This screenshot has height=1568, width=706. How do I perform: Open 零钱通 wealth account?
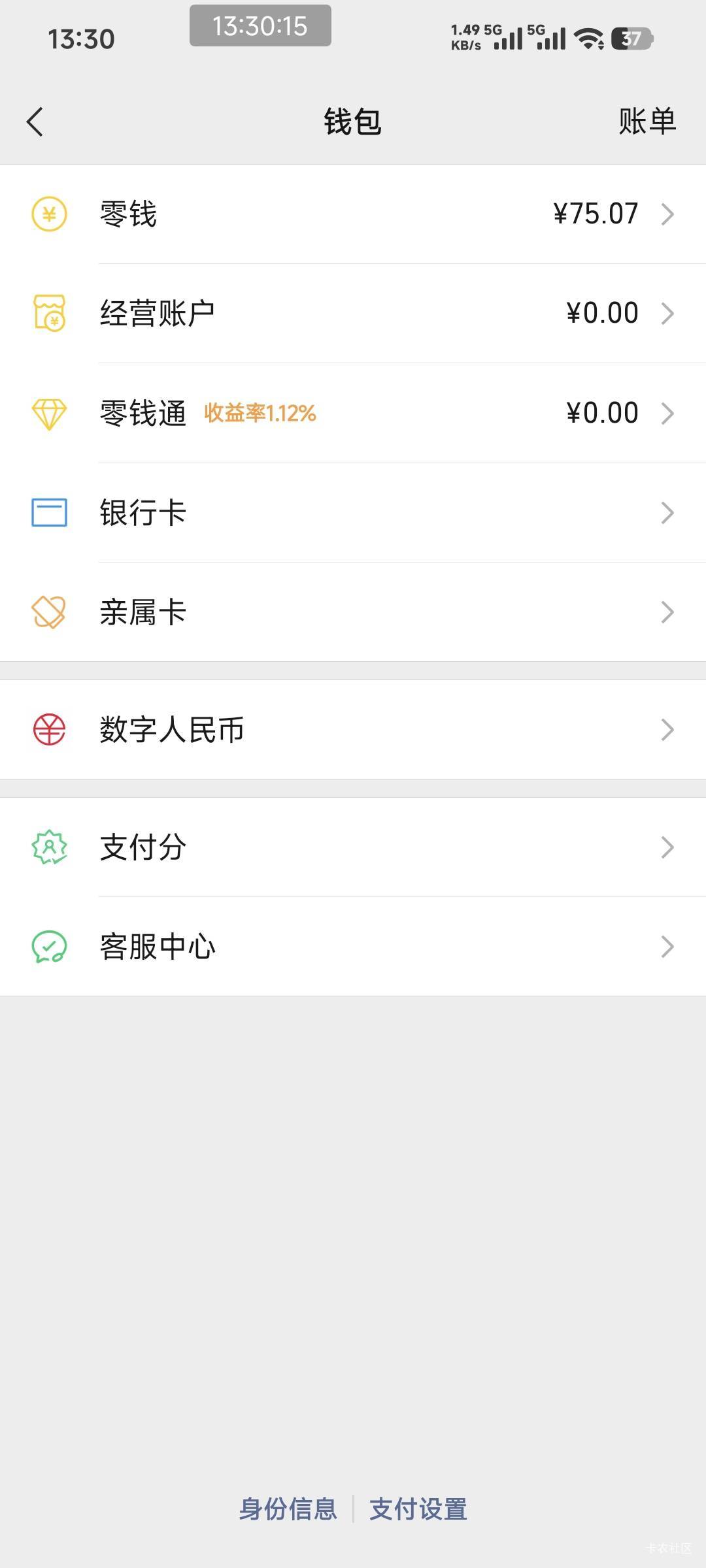[353, 413]
